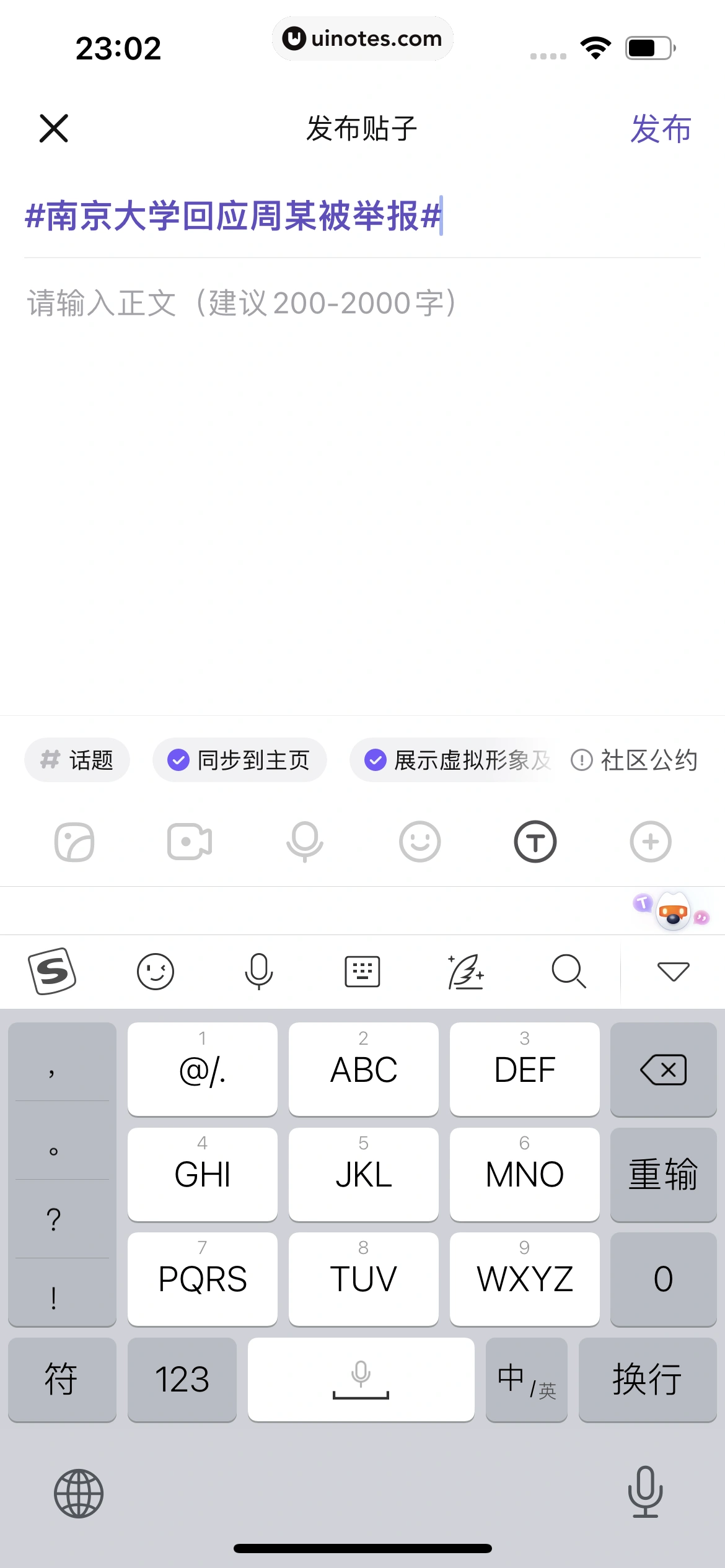This screenshot has width=725, height=1568.
Task: Open 社区公约 community rules
Action: [635, 760]
